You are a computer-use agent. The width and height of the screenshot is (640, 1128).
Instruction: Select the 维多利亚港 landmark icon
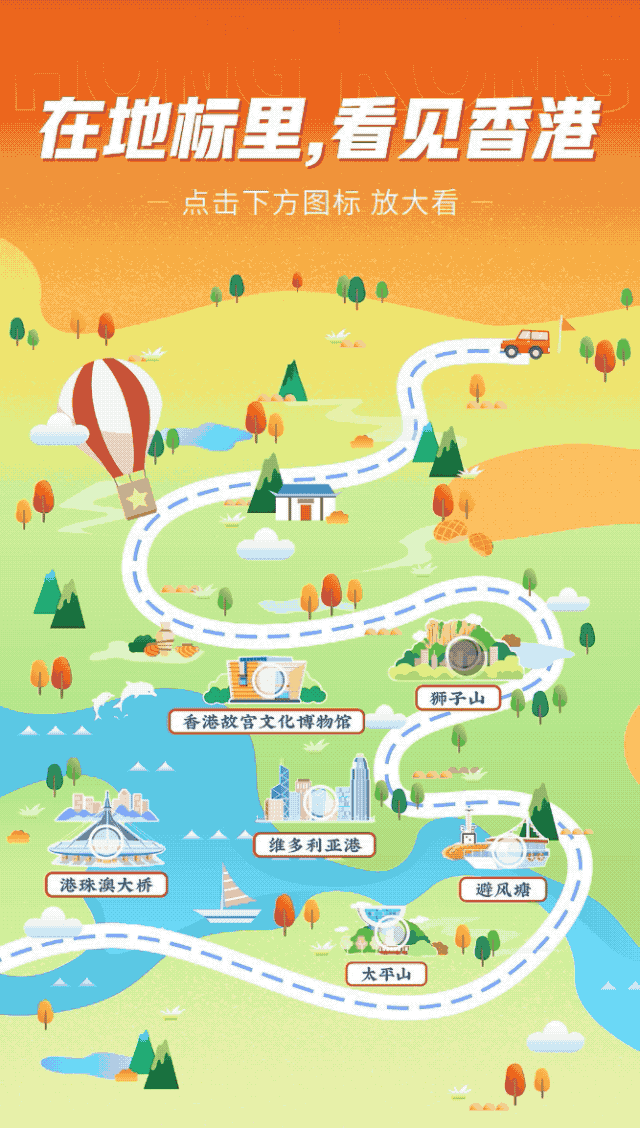319,801
